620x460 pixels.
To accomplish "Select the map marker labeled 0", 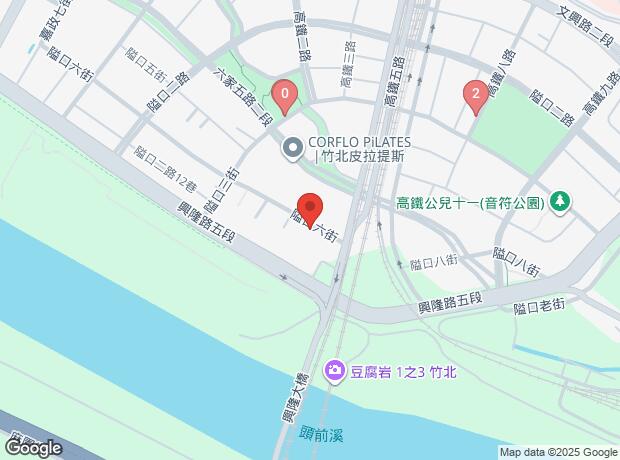I will click(x=286, y=97).
